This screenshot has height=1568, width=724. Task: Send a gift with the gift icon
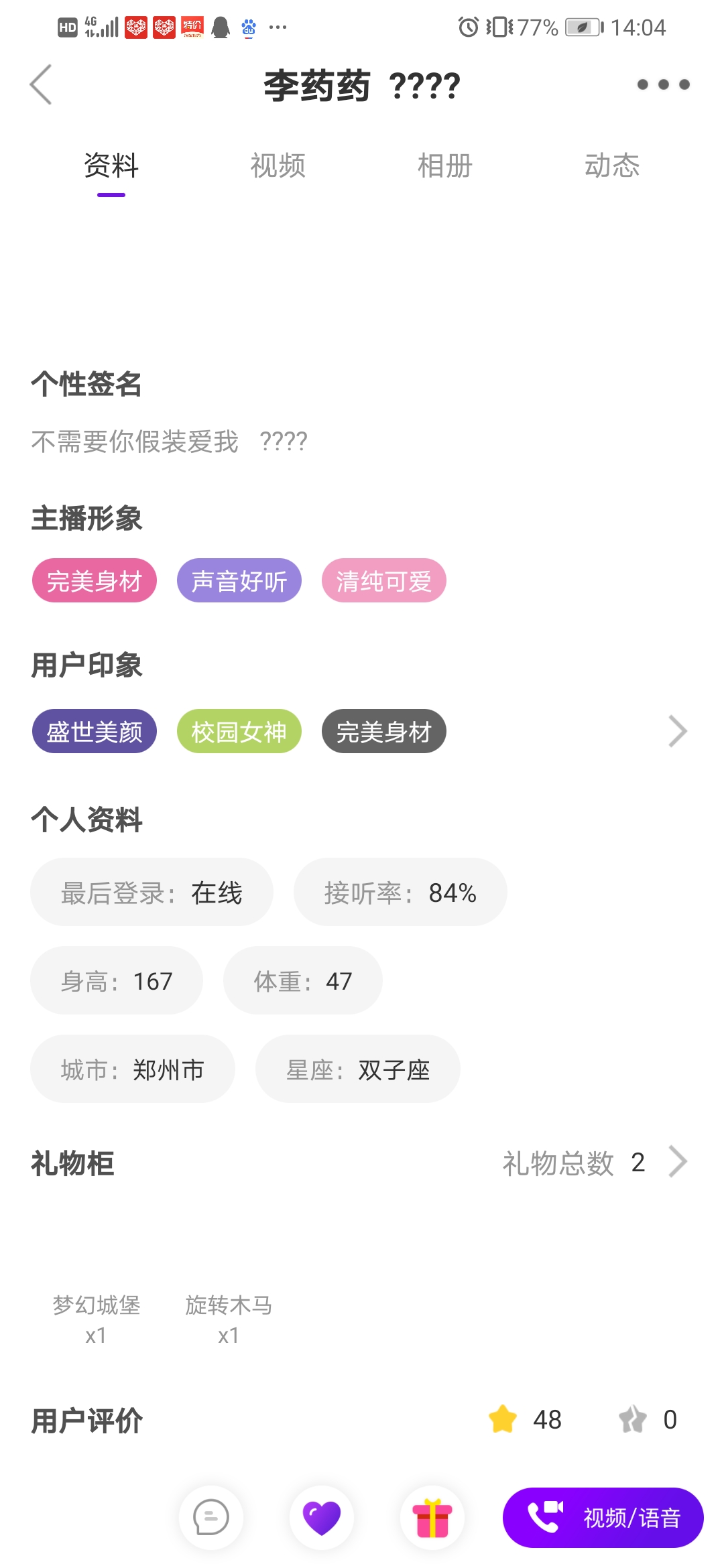point(432,1518)
